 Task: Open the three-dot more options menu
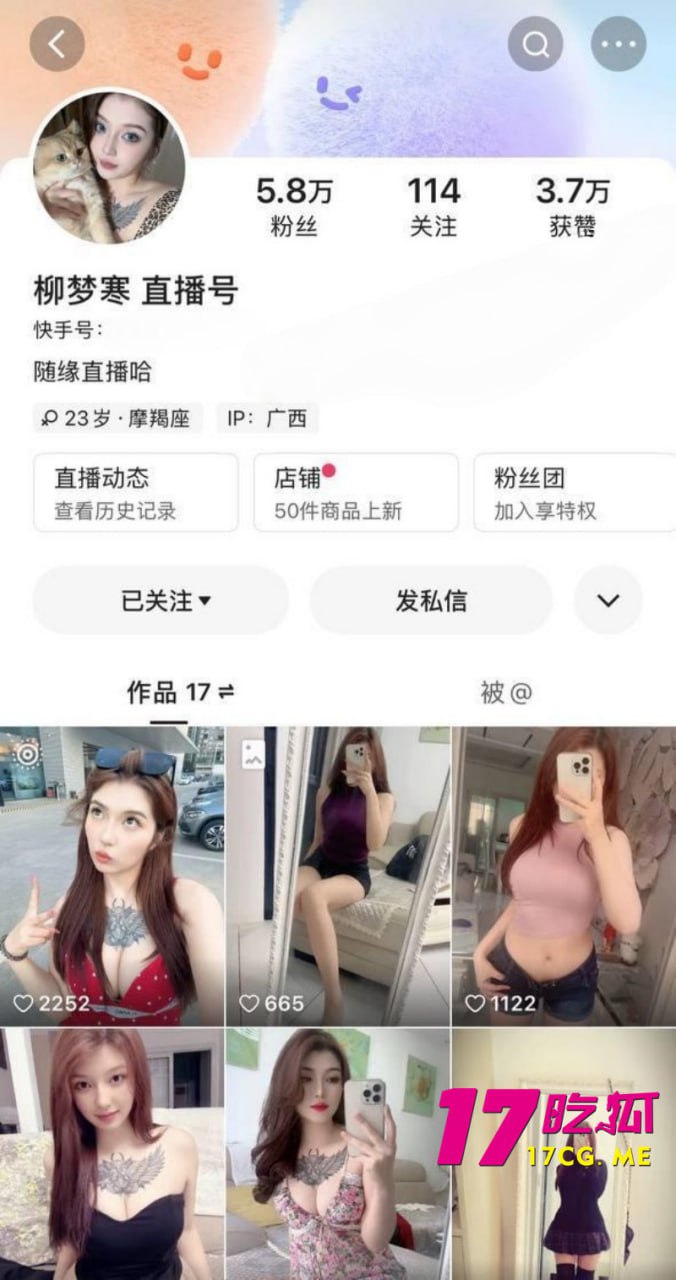(x=618, y=44)
